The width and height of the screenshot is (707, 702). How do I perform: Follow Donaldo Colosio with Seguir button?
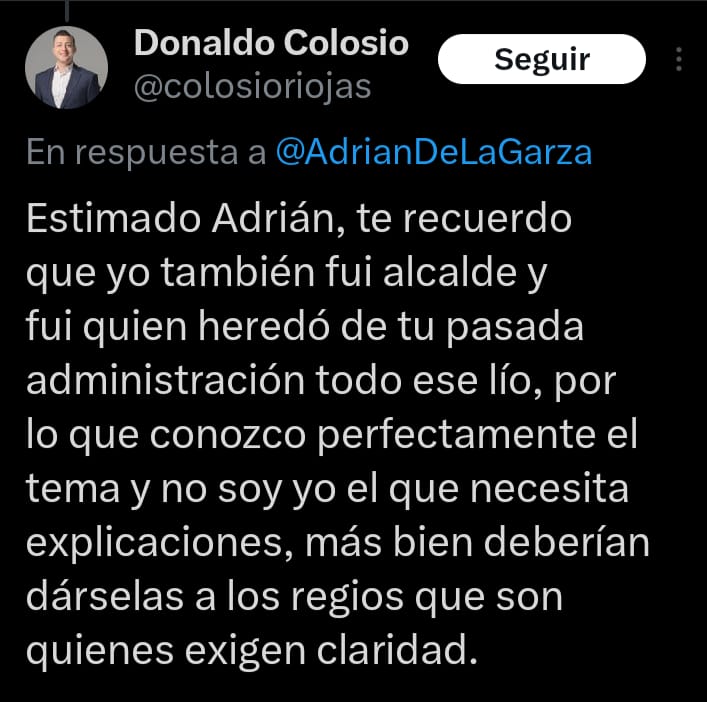[542, 60]
